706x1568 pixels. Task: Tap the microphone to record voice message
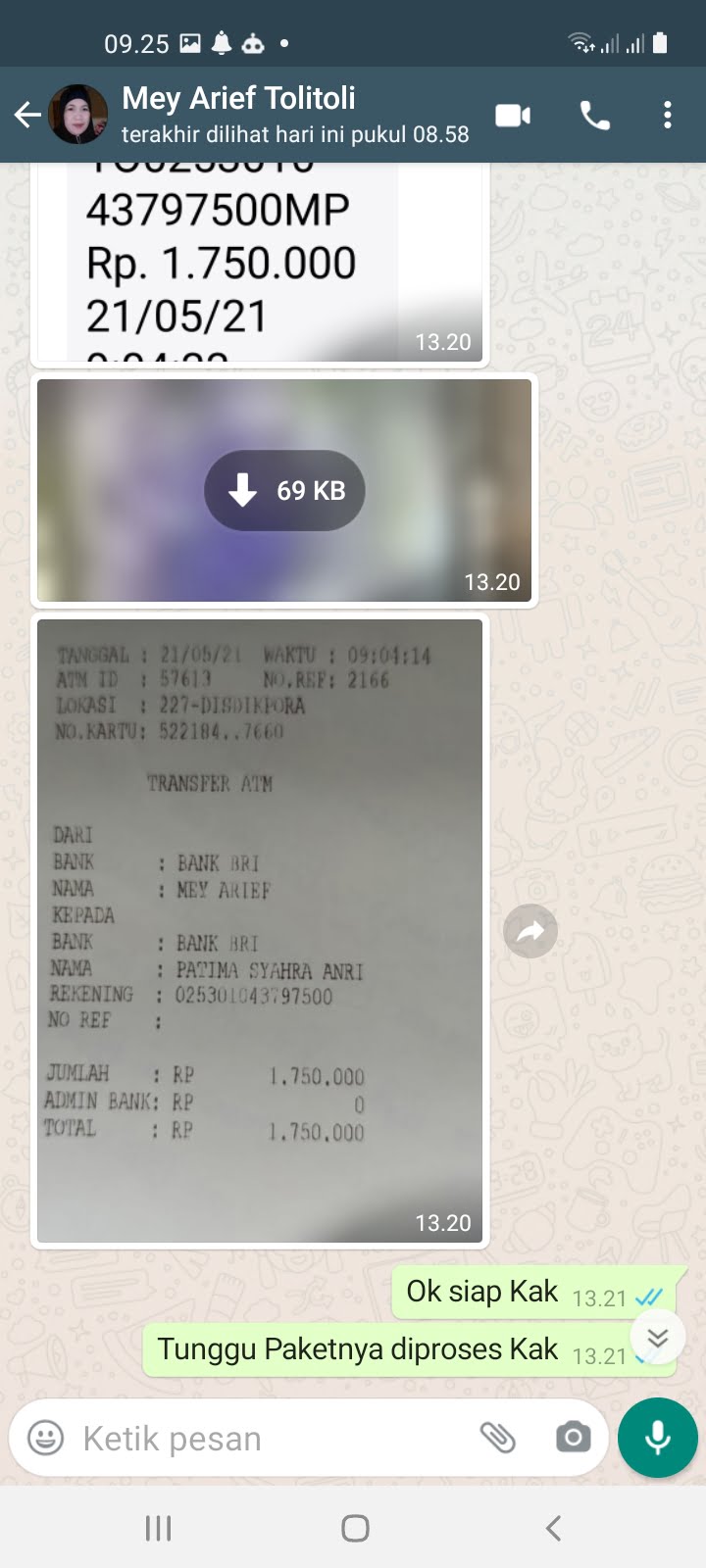(658, 1438)
